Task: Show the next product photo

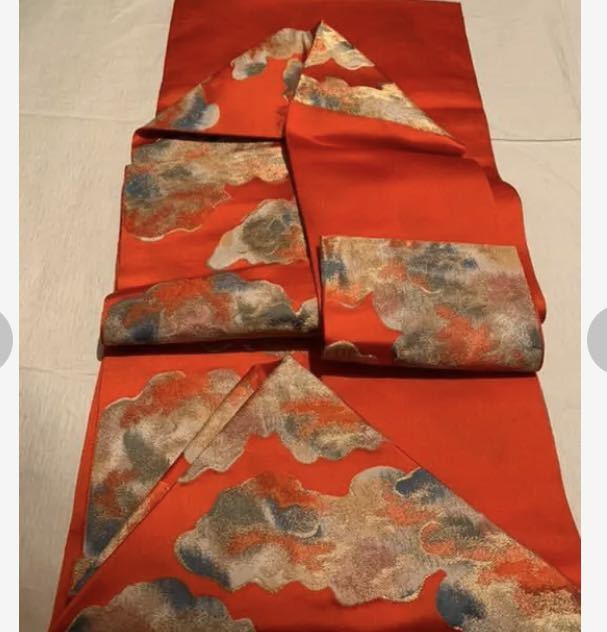Action: (x=598, y=340)
